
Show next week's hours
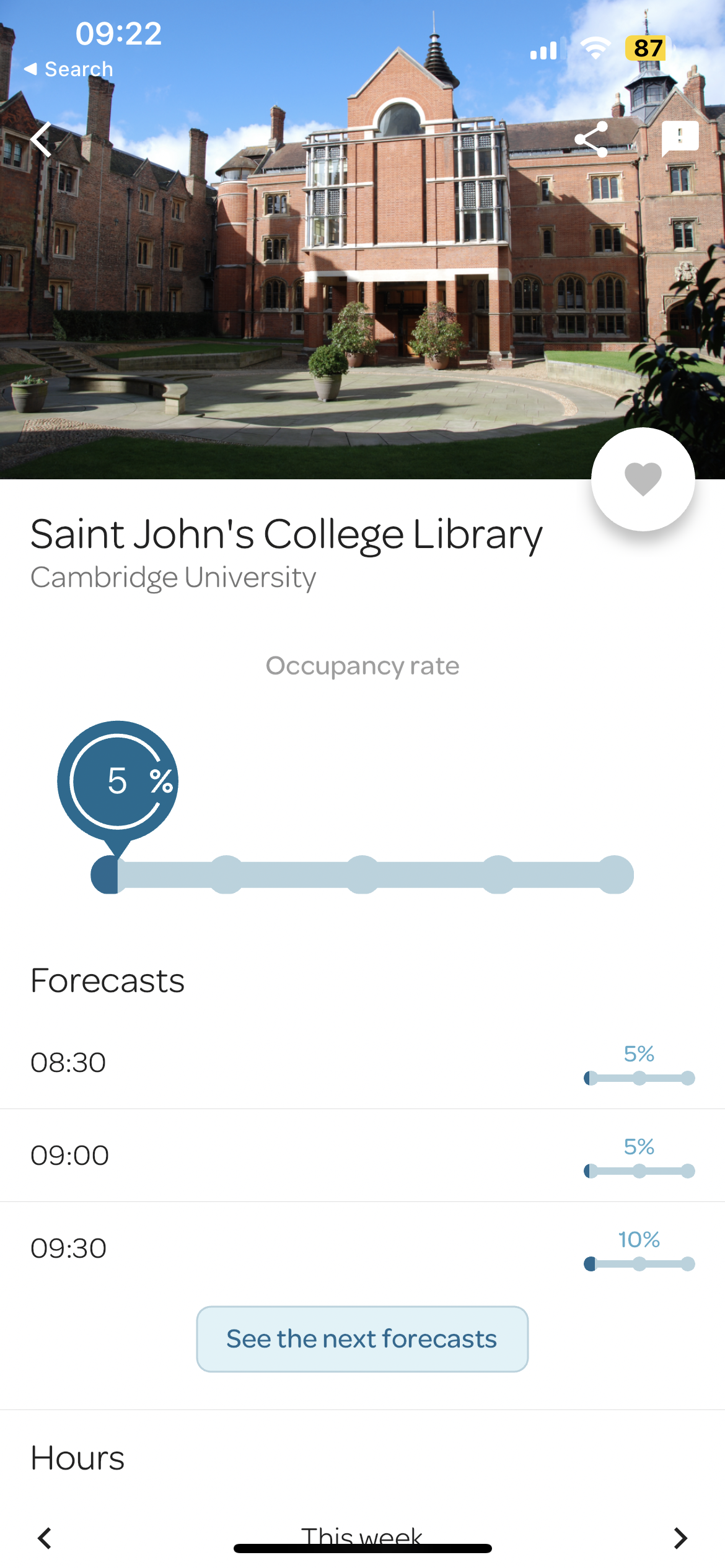point(680,1538)
